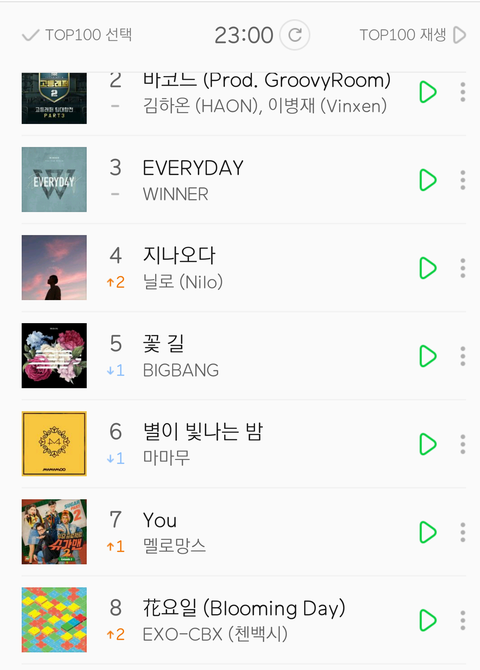Open the EVERYDAY album cover

[54, 179]
